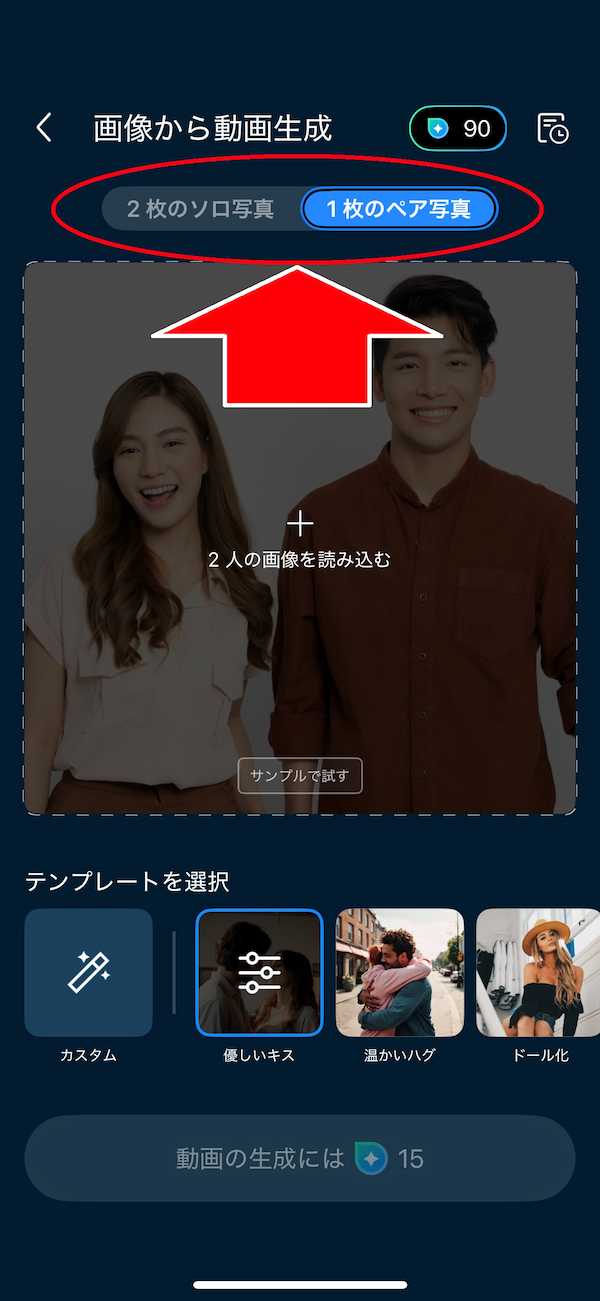Choose the ドール化 template

pos(538,972)
